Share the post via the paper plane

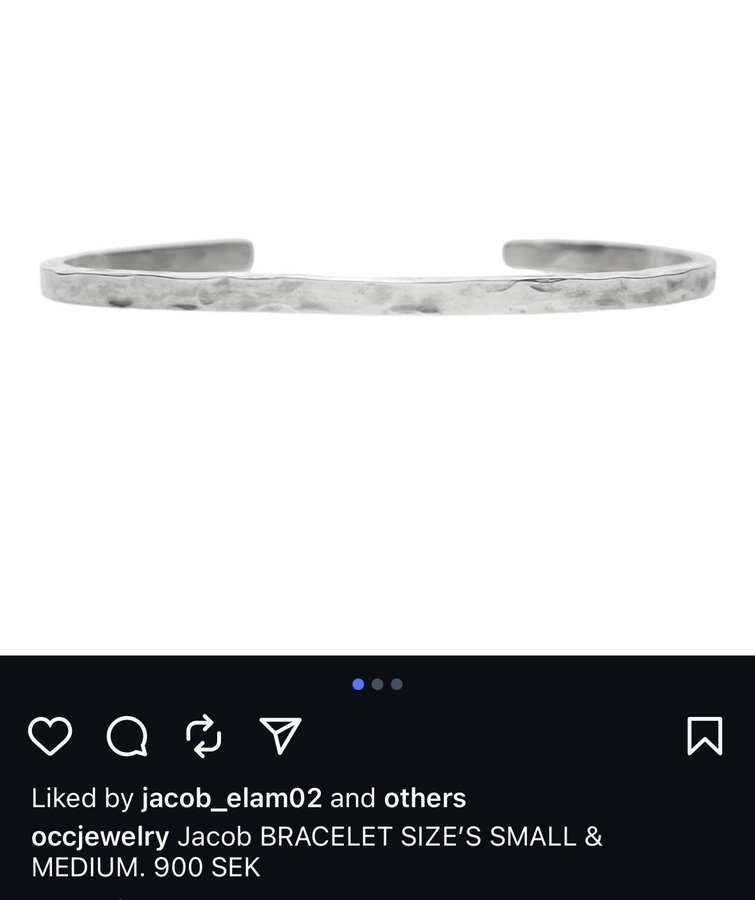[281, 737]
